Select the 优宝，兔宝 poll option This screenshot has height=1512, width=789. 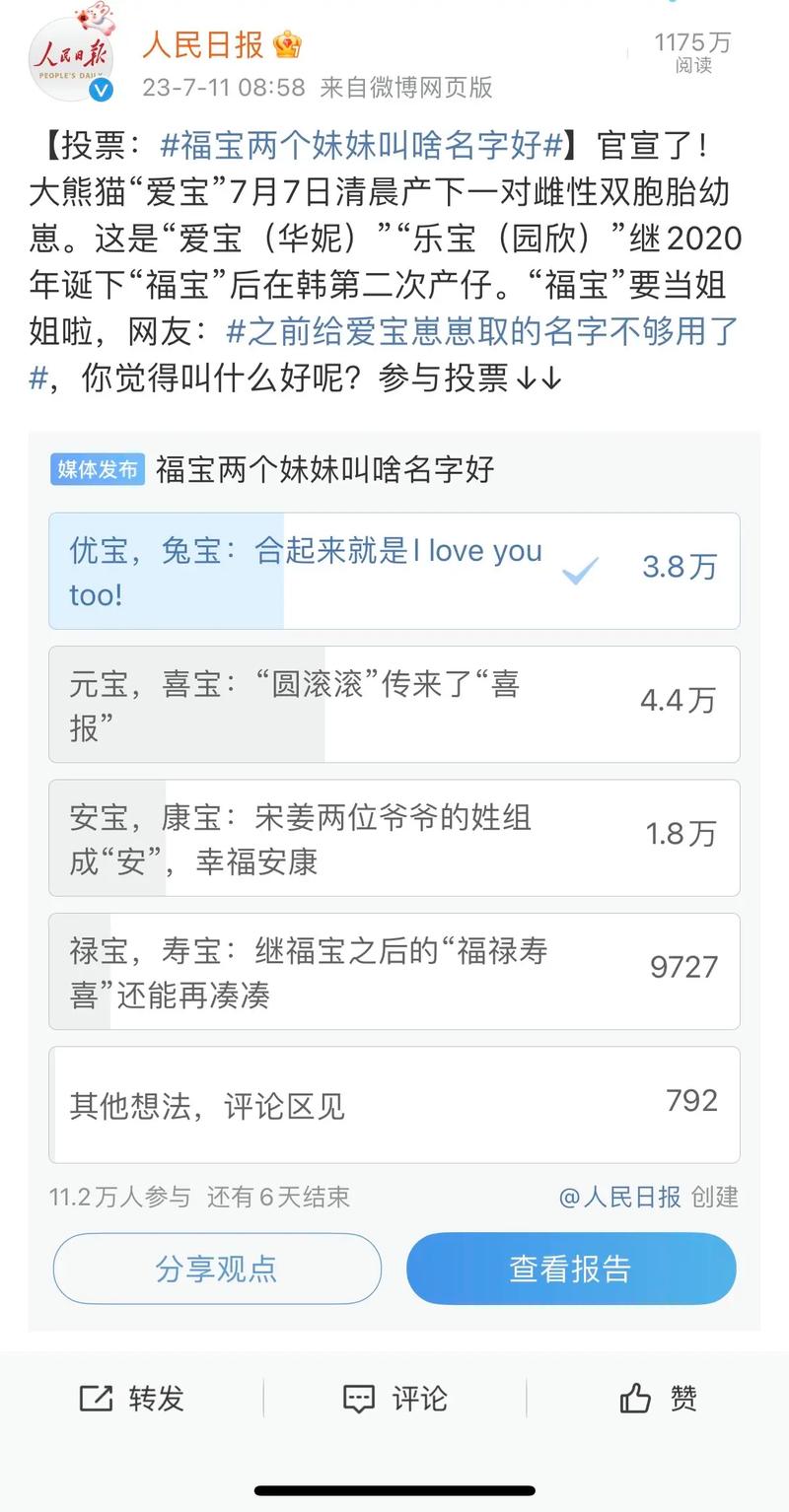(x=394, y=571)
